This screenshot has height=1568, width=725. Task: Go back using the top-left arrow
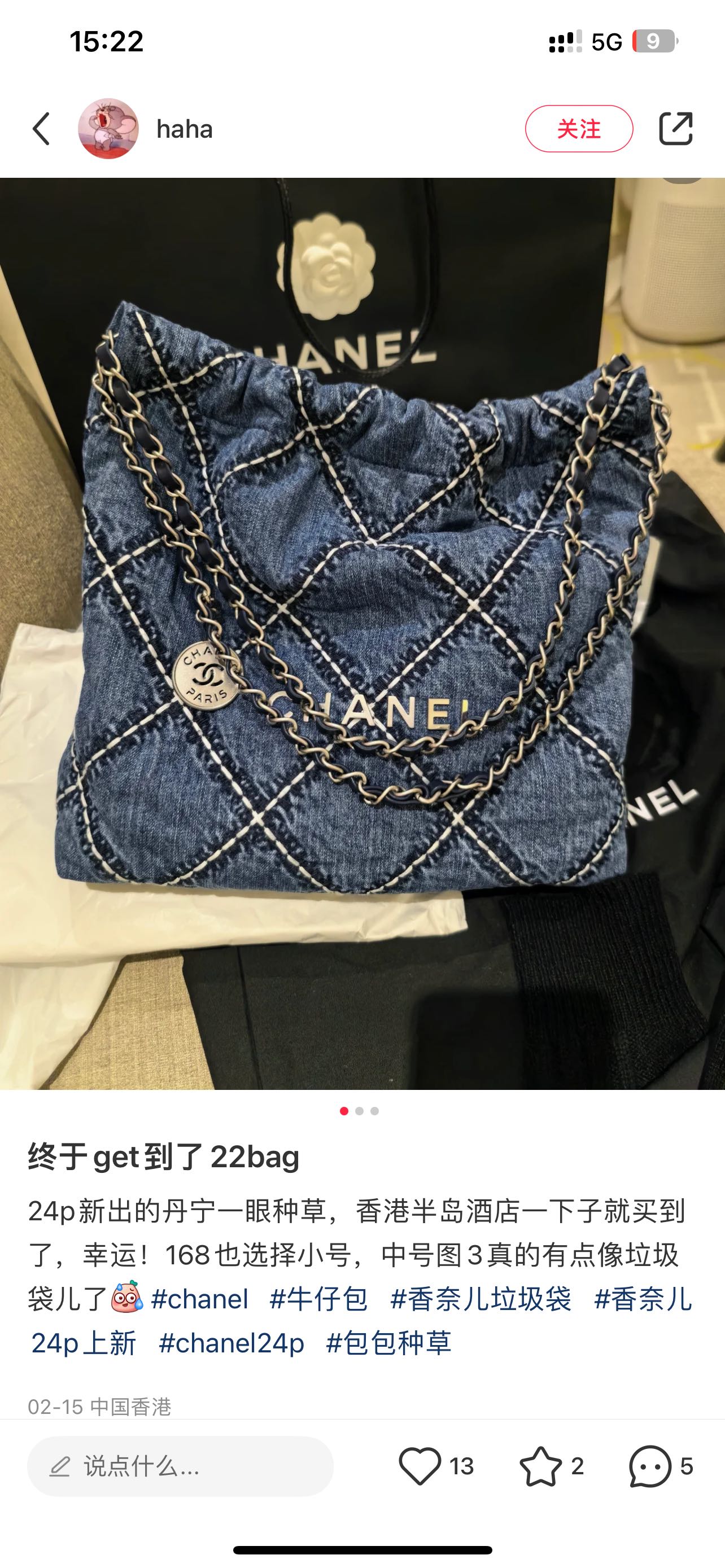41,129
